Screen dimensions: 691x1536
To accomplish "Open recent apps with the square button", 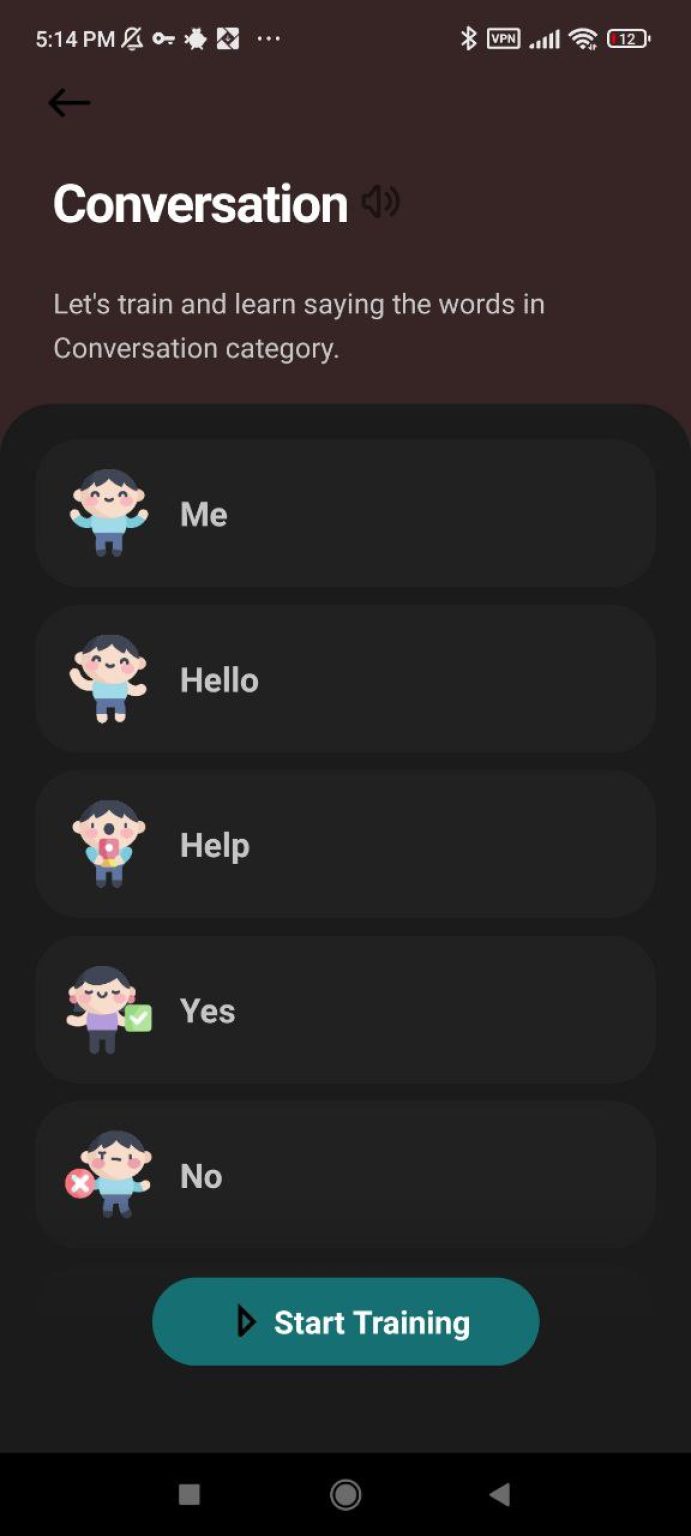I will 189,1494.
